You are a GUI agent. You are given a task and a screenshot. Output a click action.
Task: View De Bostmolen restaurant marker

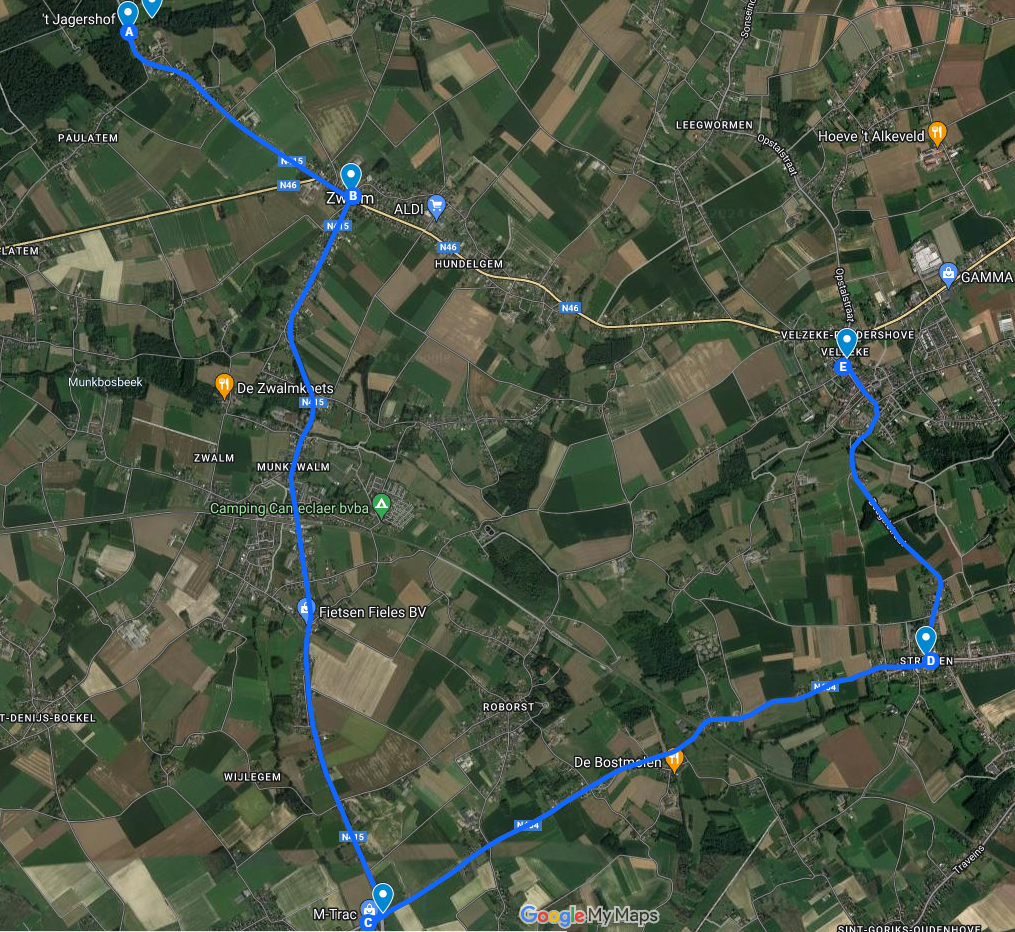pyautogui.click(x=674, y=761)
